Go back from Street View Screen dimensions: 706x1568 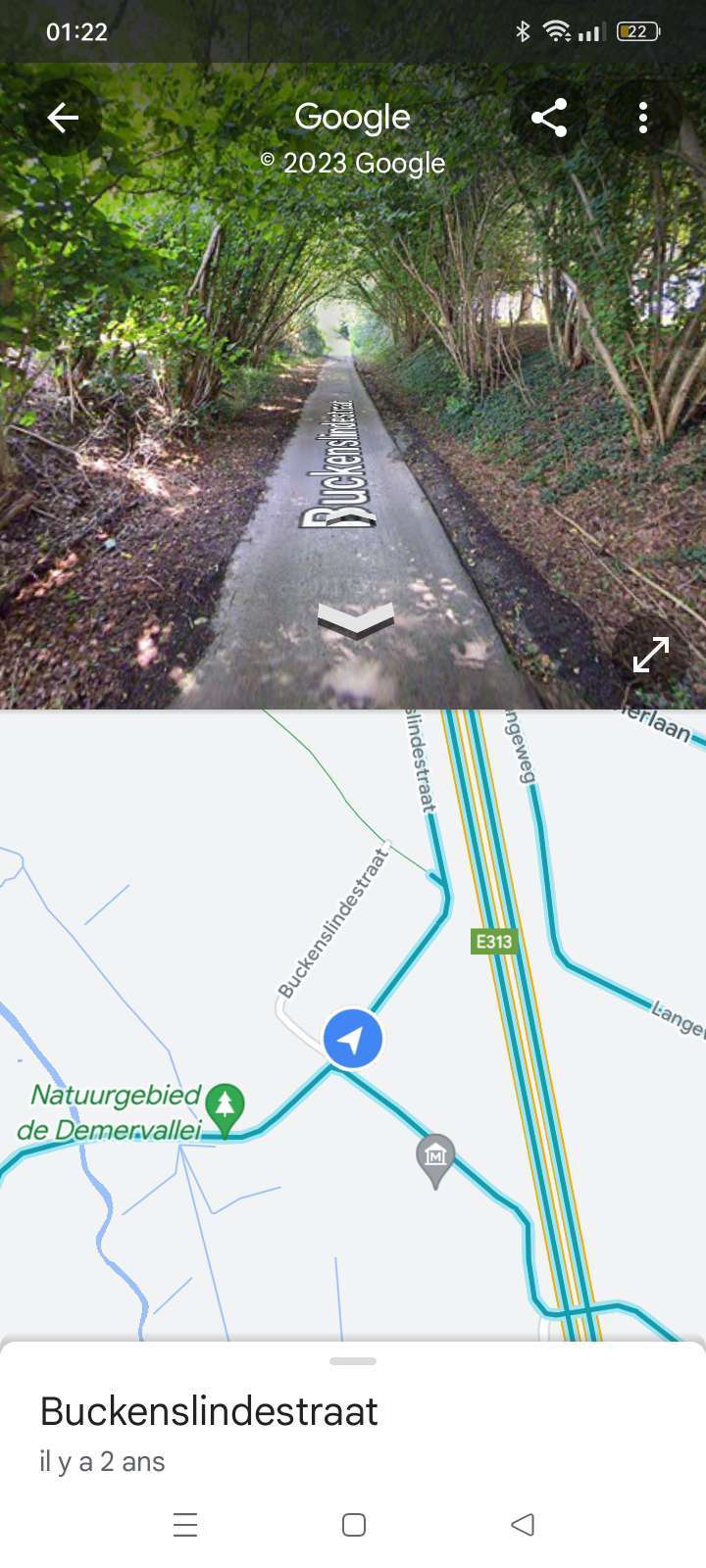click(63, 118)
